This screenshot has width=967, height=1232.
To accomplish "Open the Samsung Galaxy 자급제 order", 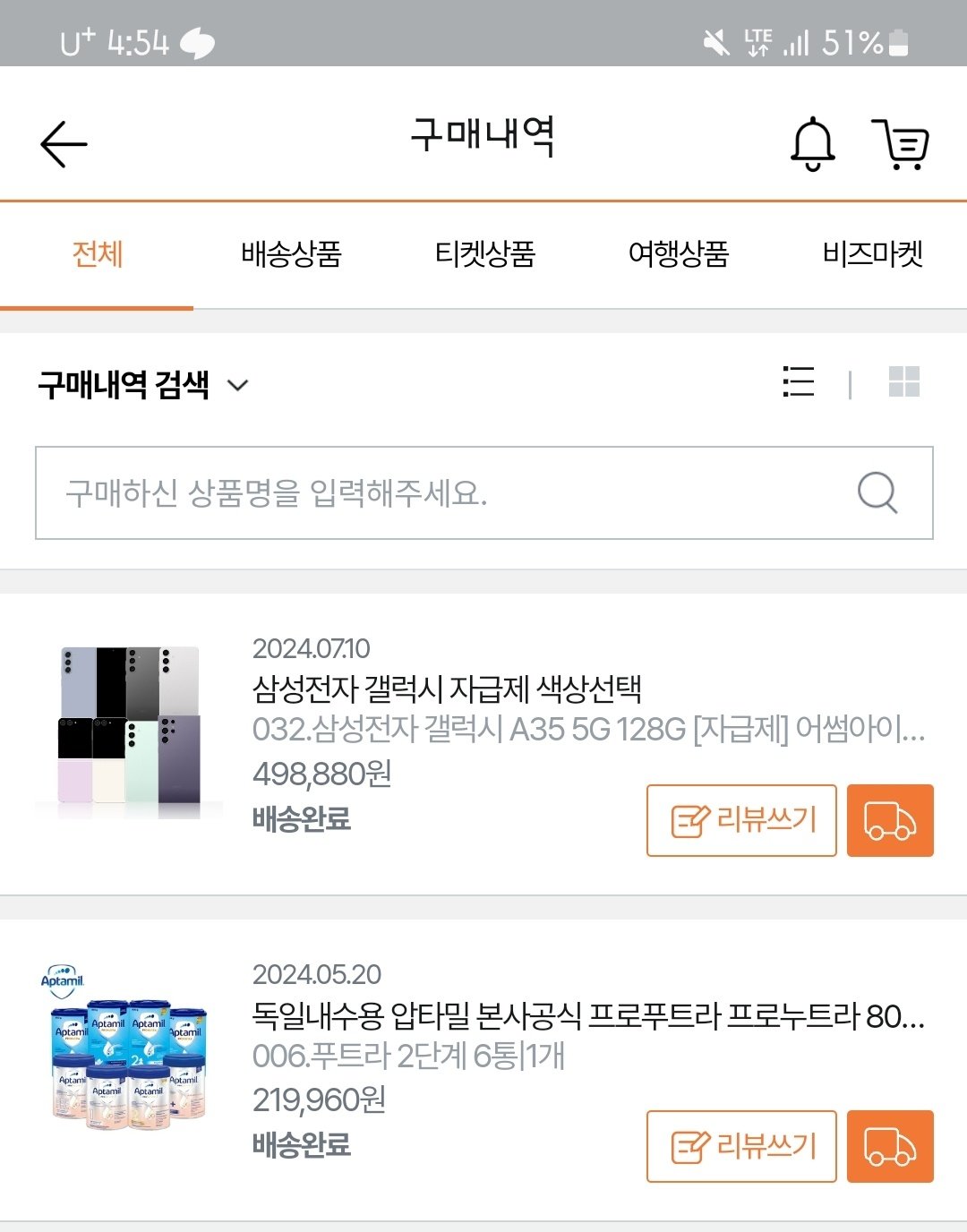I will 448,689.
